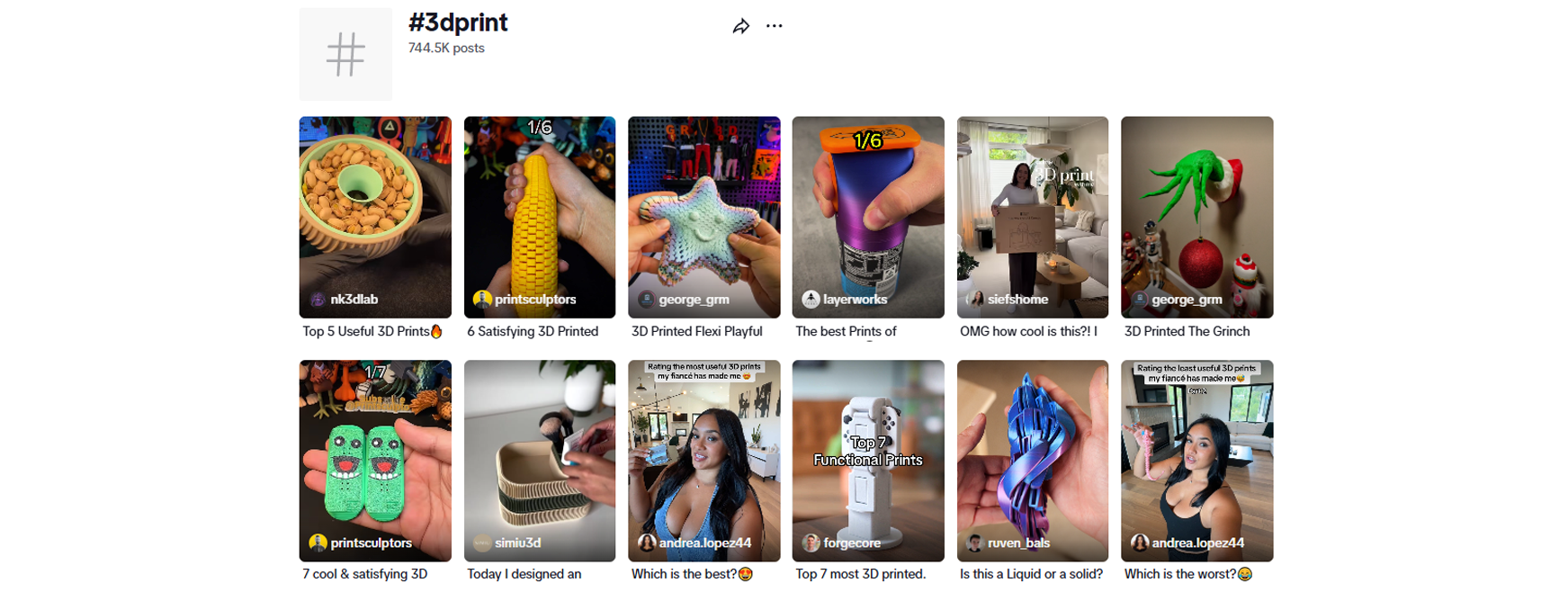
Task: Open the 6 Satisfying 3D Printed post
Action: coord(540,217)
